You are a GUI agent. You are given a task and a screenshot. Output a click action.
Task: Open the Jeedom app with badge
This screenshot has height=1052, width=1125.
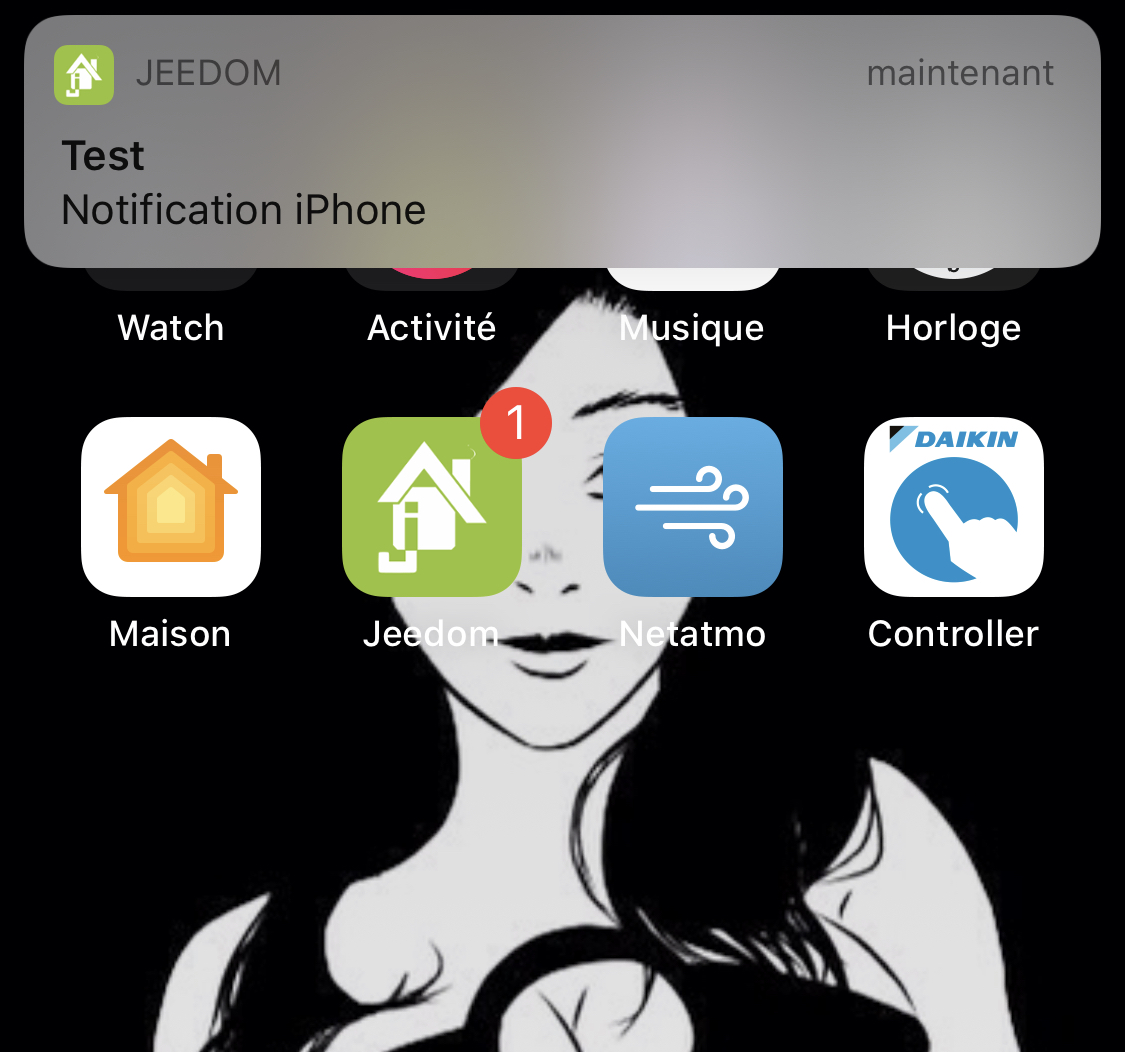tap(432, 507)
